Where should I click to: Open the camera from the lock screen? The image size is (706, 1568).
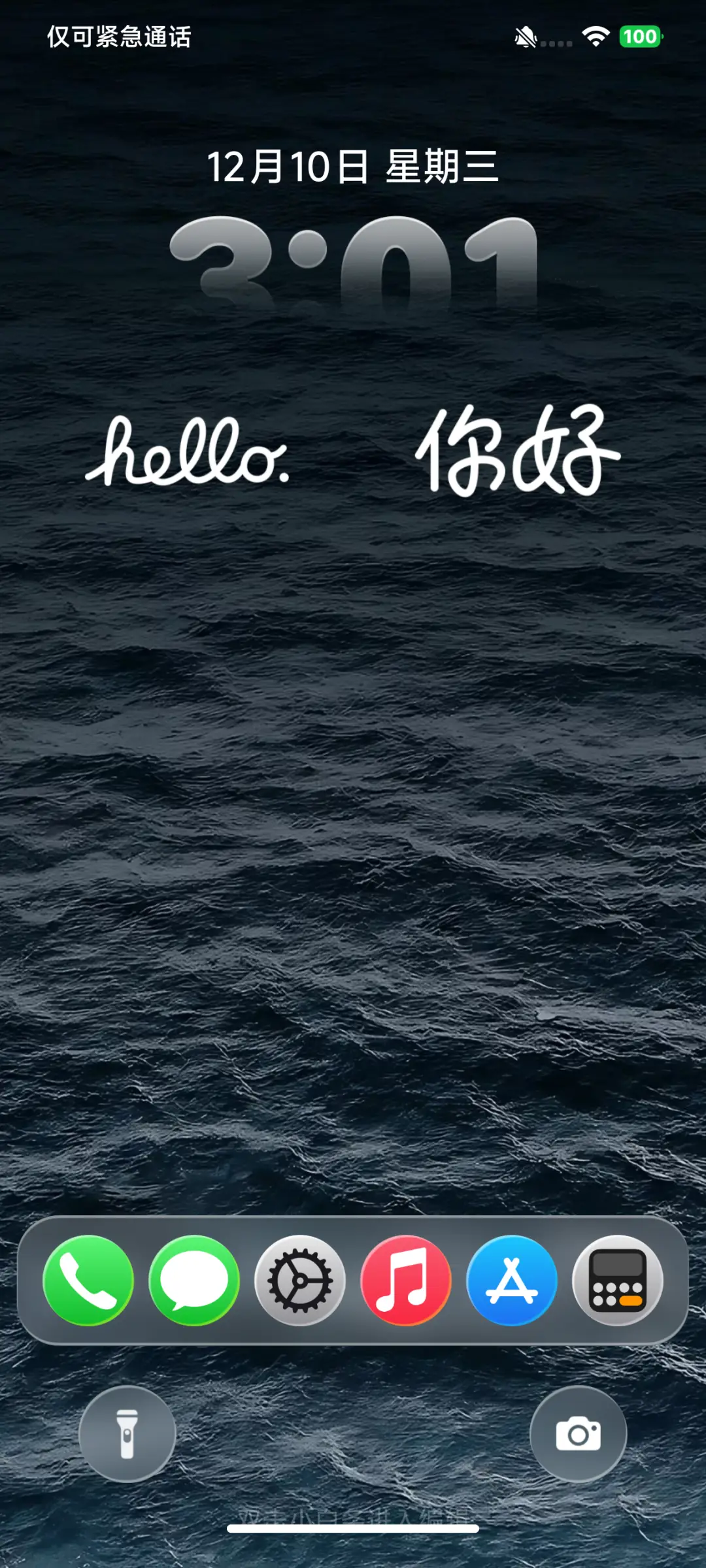(x=578, y=1434)
